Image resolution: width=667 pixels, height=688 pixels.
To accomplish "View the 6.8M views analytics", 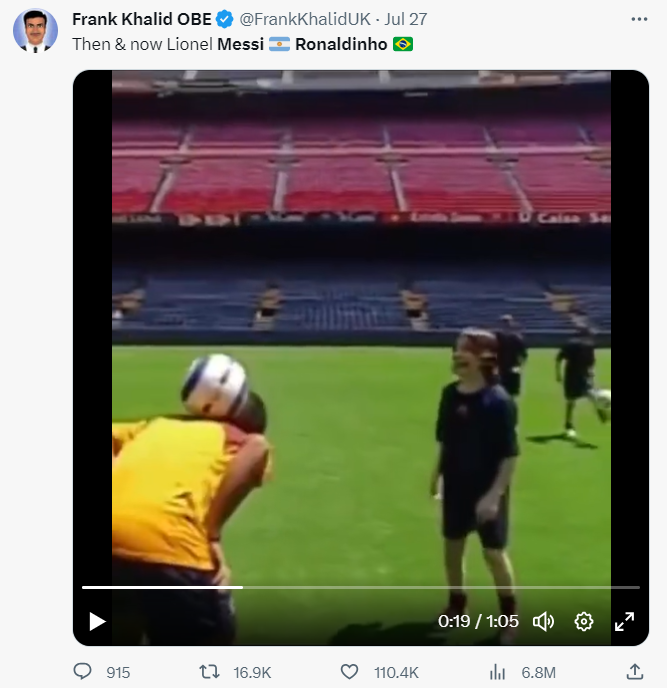I will pyautogui.click(x=497, y=672).
